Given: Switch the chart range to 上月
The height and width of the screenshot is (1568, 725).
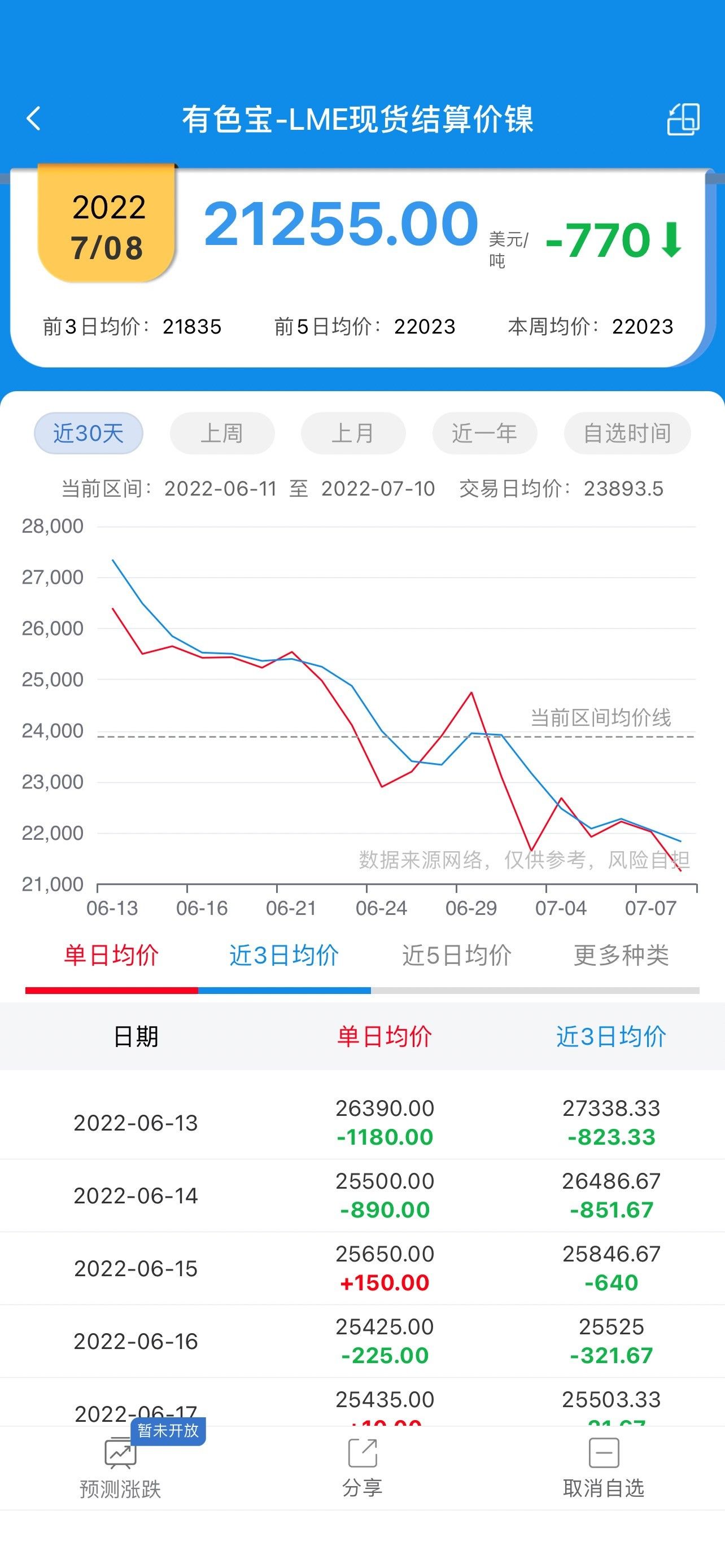Looking at the screenshot, I should pos(353,433).
